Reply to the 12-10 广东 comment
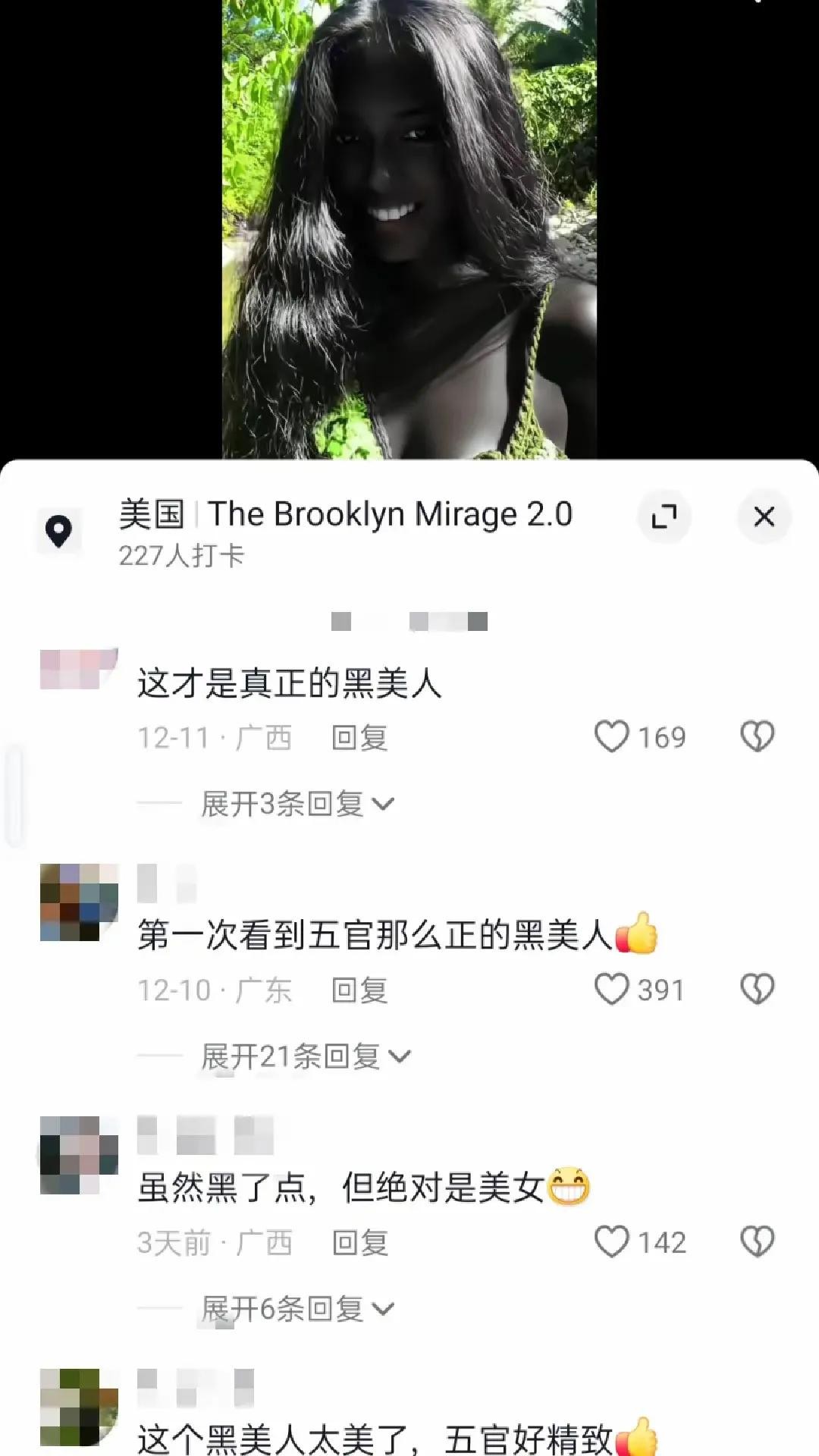Screen dimensions: 819x1456 coord(359,990)
